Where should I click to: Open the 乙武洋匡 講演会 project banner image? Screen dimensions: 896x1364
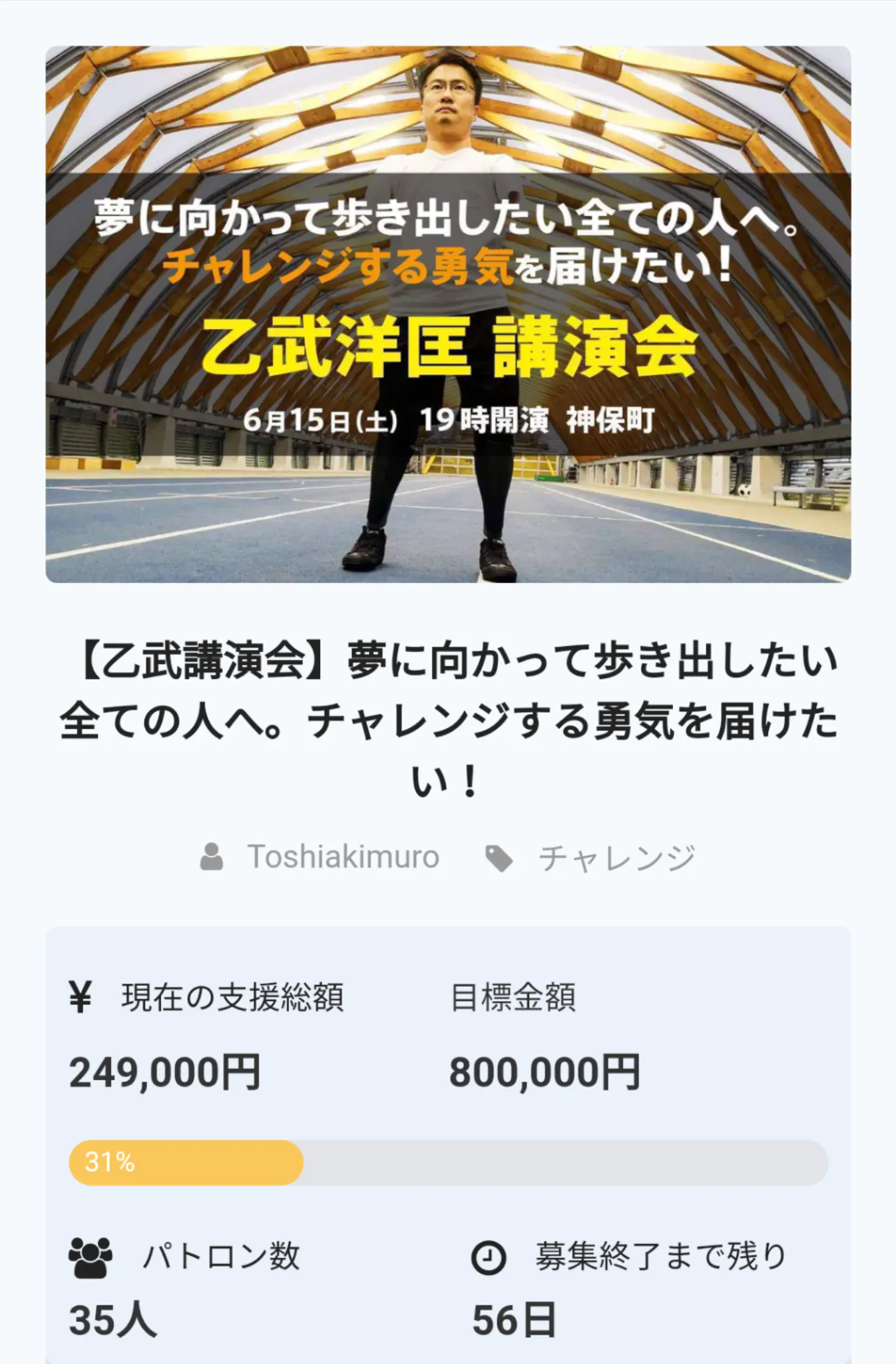click(x=448, y=314)
